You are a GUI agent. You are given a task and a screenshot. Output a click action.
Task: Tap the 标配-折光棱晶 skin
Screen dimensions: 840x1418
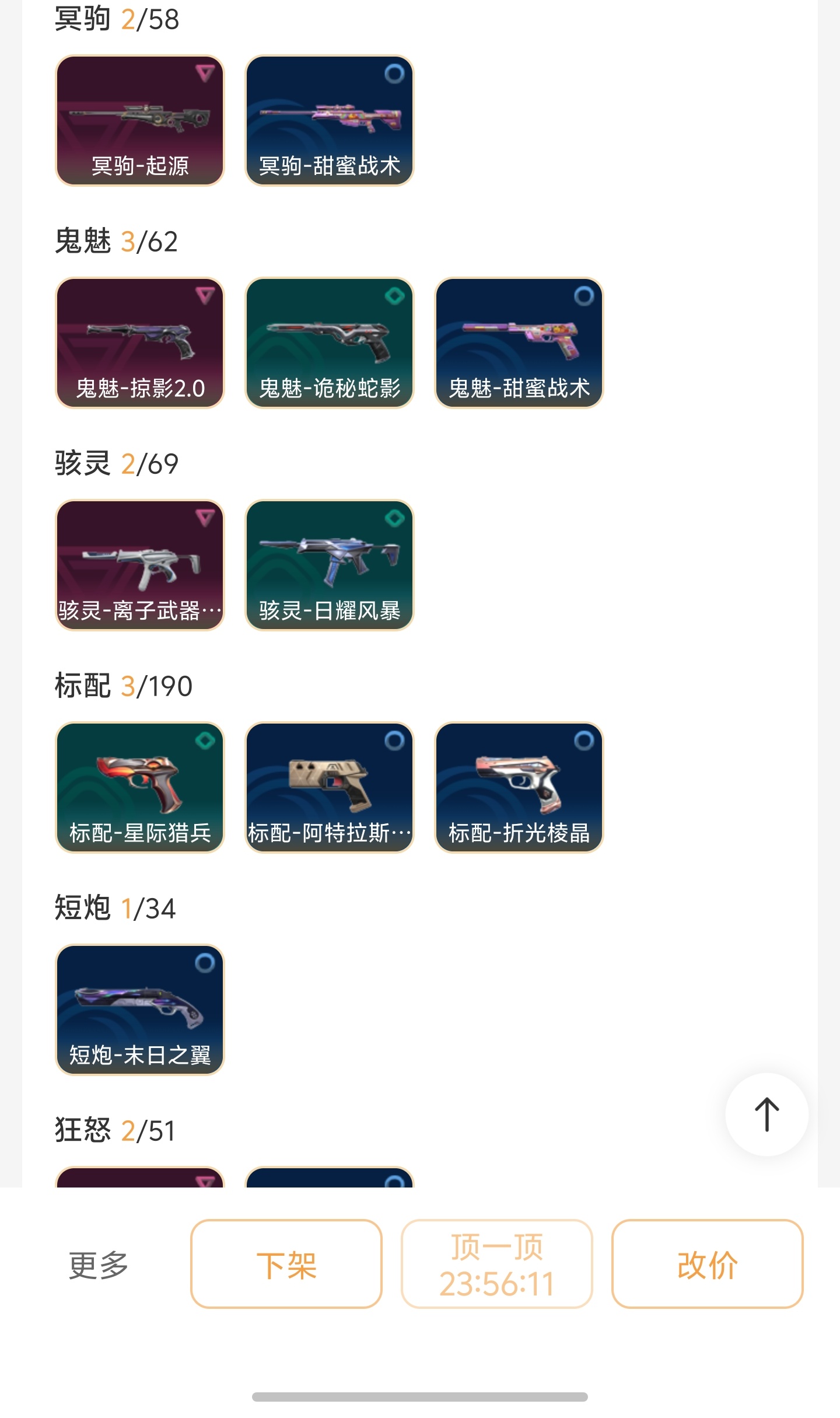519,788
